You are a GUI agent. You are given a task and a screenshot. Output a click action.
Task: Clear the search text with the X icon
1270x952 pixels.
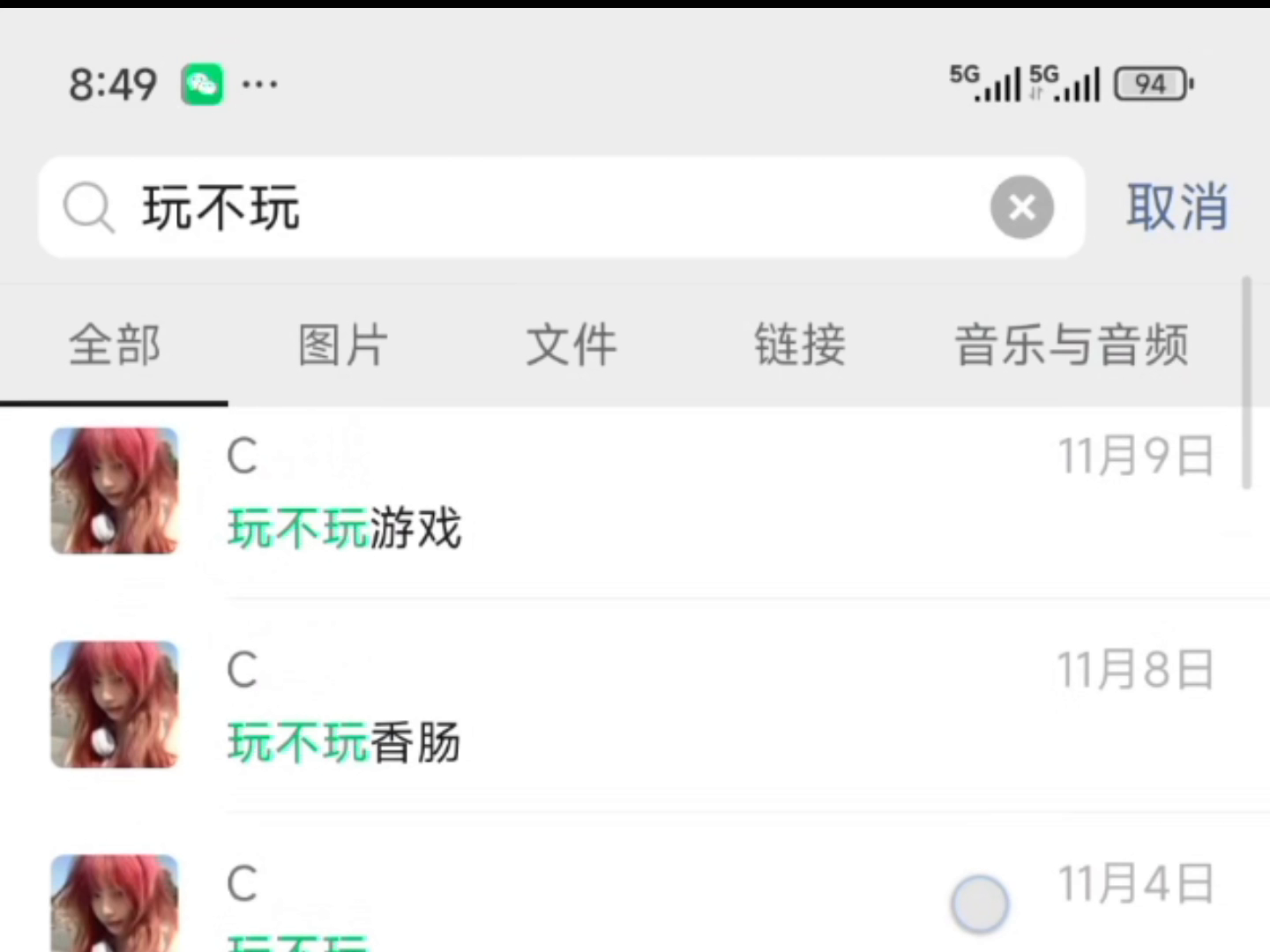coord(1021,208)
